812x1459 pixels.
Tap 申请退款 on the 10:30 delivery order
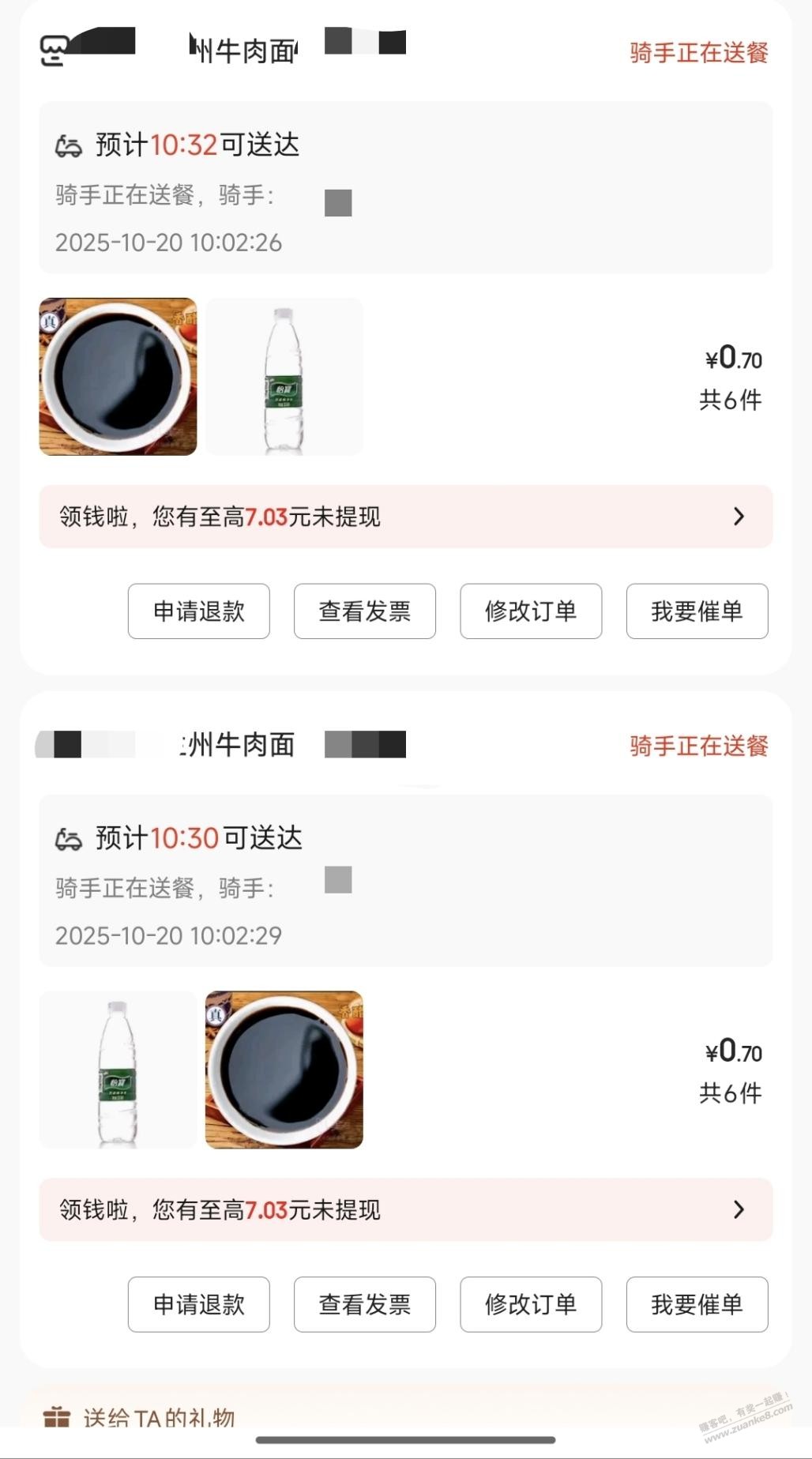coord(198,1304)
